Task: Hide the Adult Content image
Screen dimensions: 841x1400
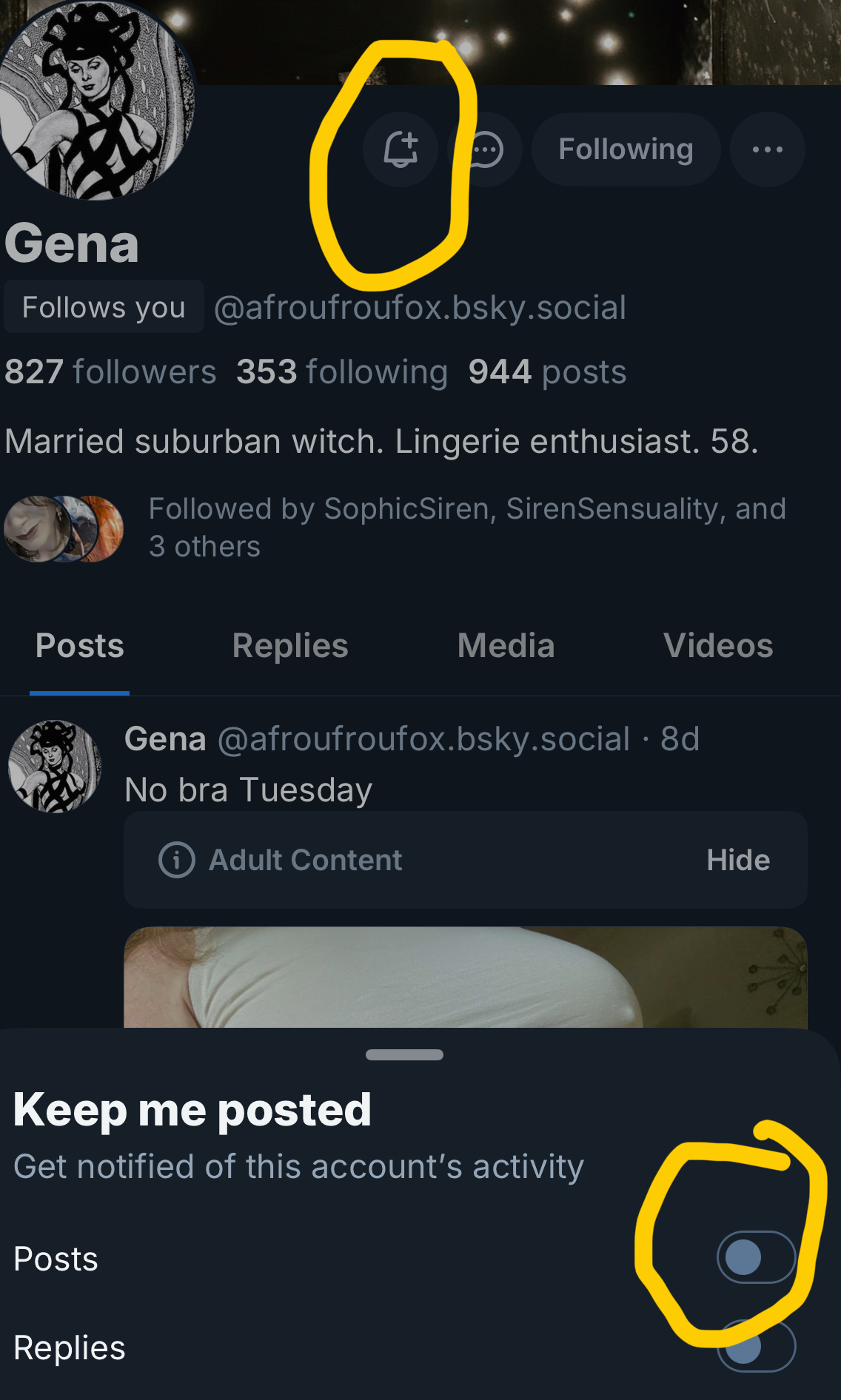Action: pyautogui.click(x=737, y=860)
